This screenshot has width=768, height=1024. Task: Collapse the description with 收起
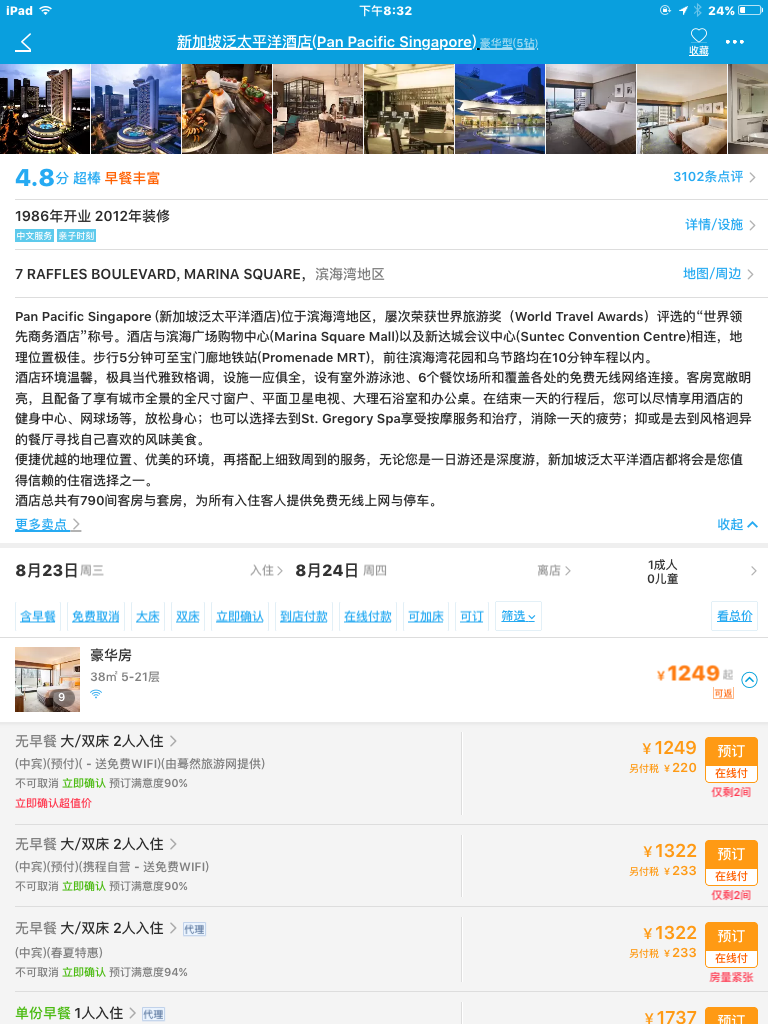[737, 524]
